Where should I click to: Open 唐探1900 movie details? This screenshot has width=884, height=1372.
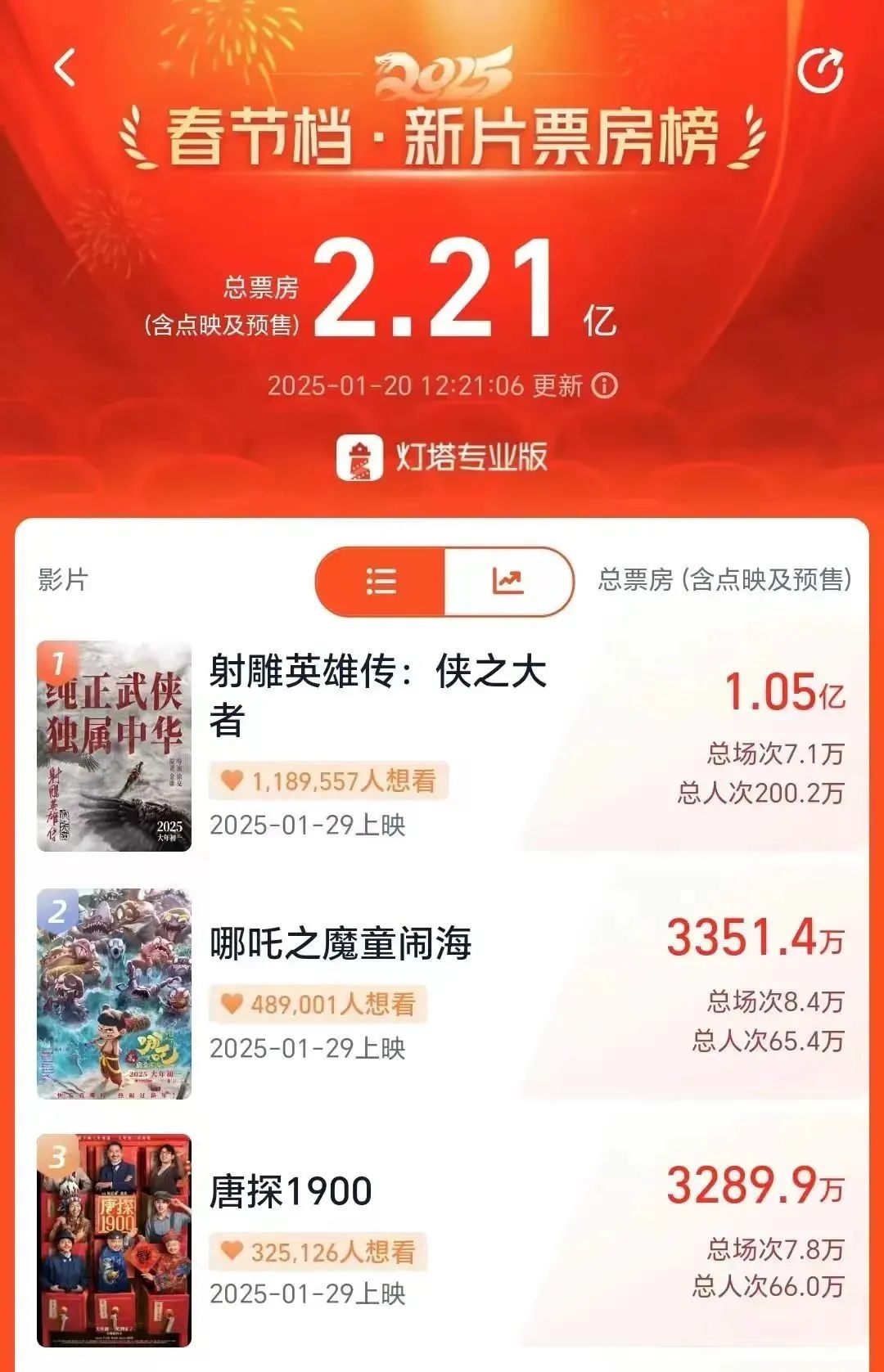pyautogui.click(x=291, y=1191)
